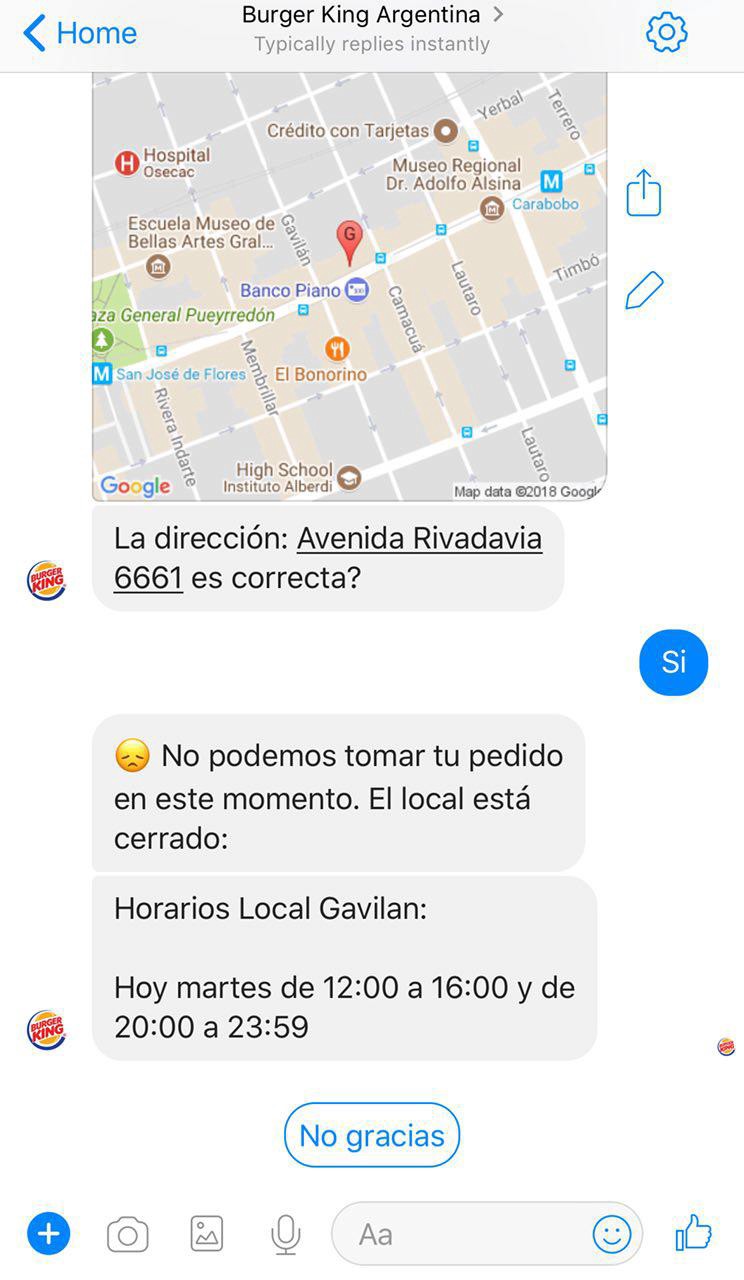
Task: Edit the location with the pencil icon
Action: (x=644, y=289)
